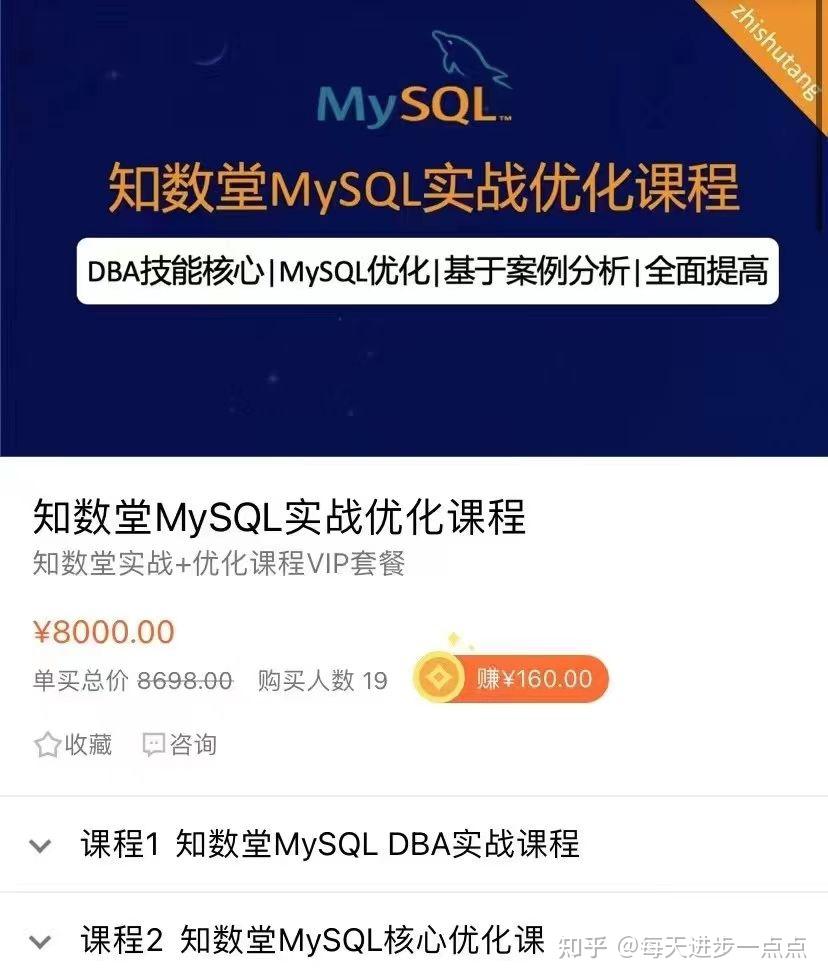The width and height of the screenshot is (828, 980).
Task: Click the 知乎 watermark logo
Action: click(581, 944)
